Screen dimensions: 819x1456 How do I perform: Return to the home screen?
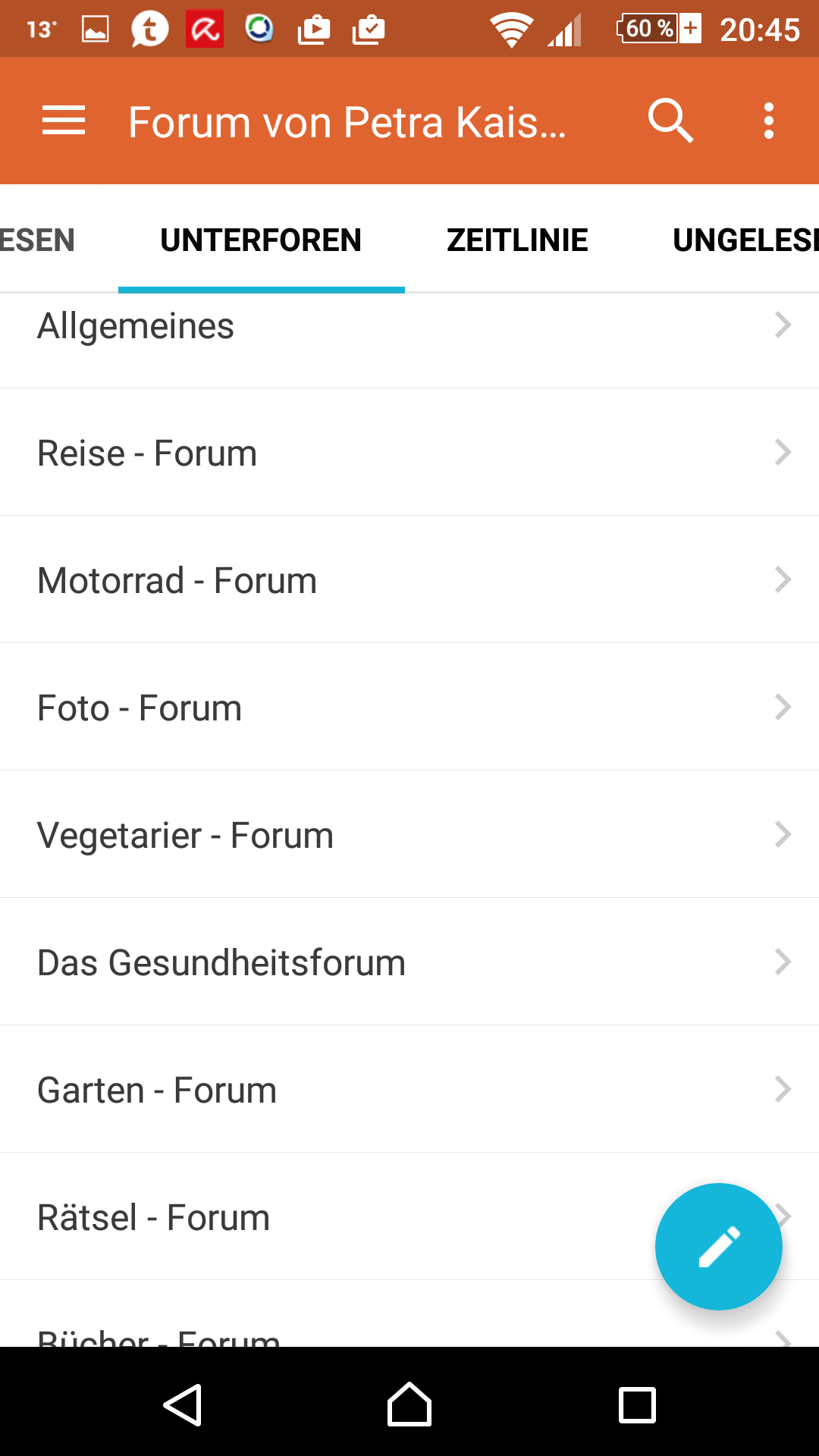click(409, 1405)
